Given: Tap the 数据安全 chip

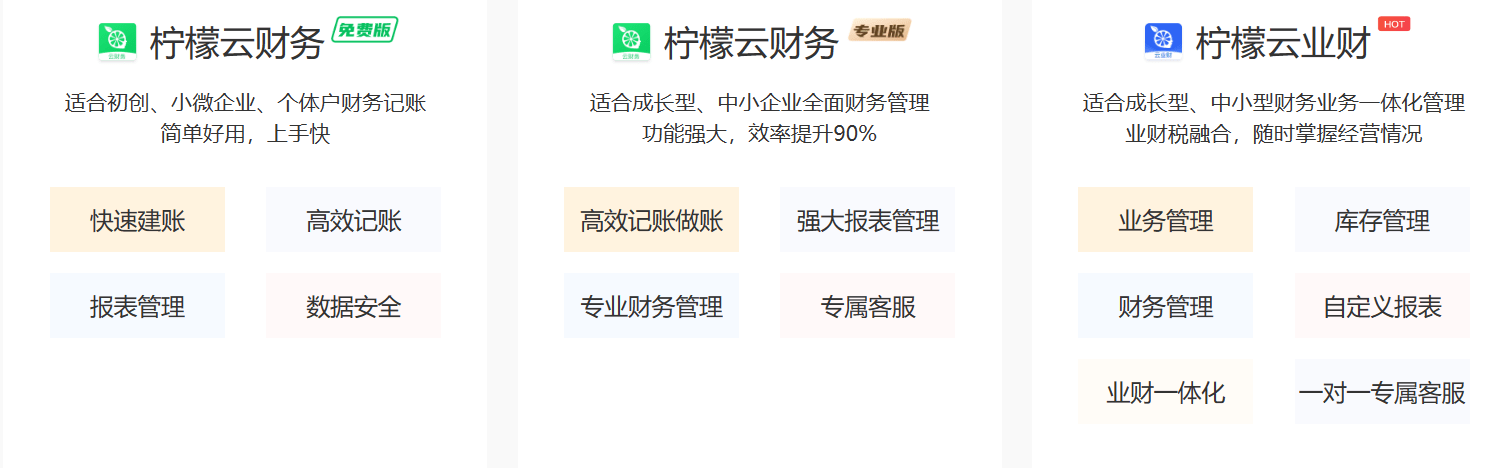Looking at the screenshot, I should [x=353, y=306].
